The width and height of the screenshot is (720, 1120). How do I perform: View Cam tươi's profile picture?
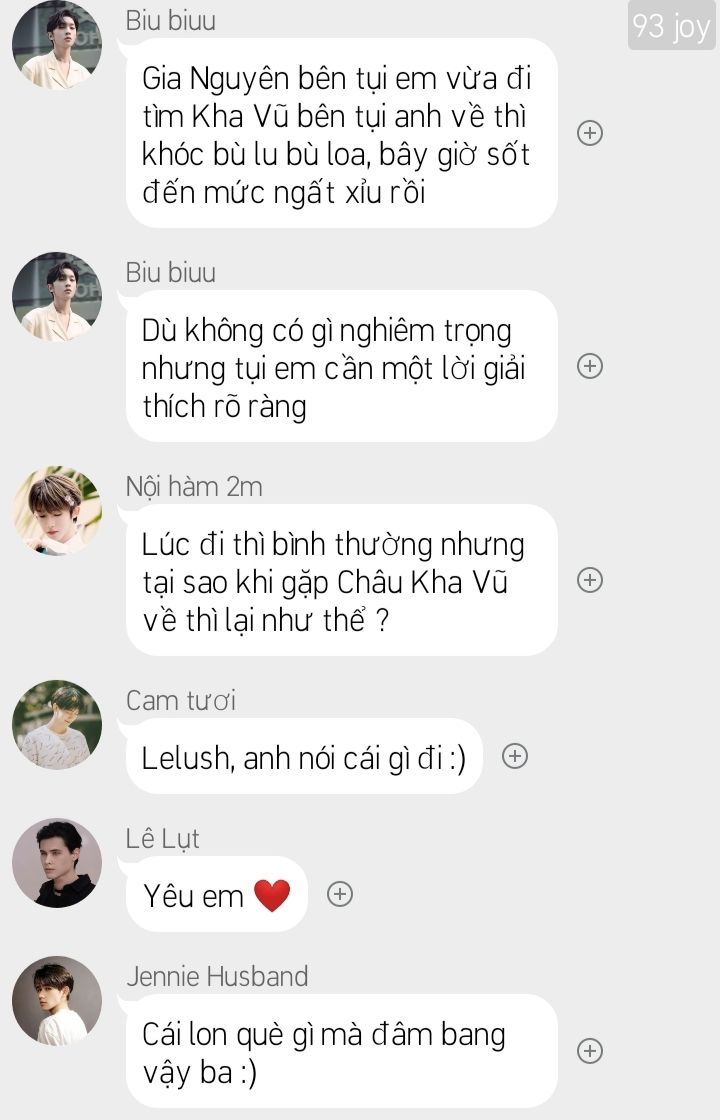[57, 725]
